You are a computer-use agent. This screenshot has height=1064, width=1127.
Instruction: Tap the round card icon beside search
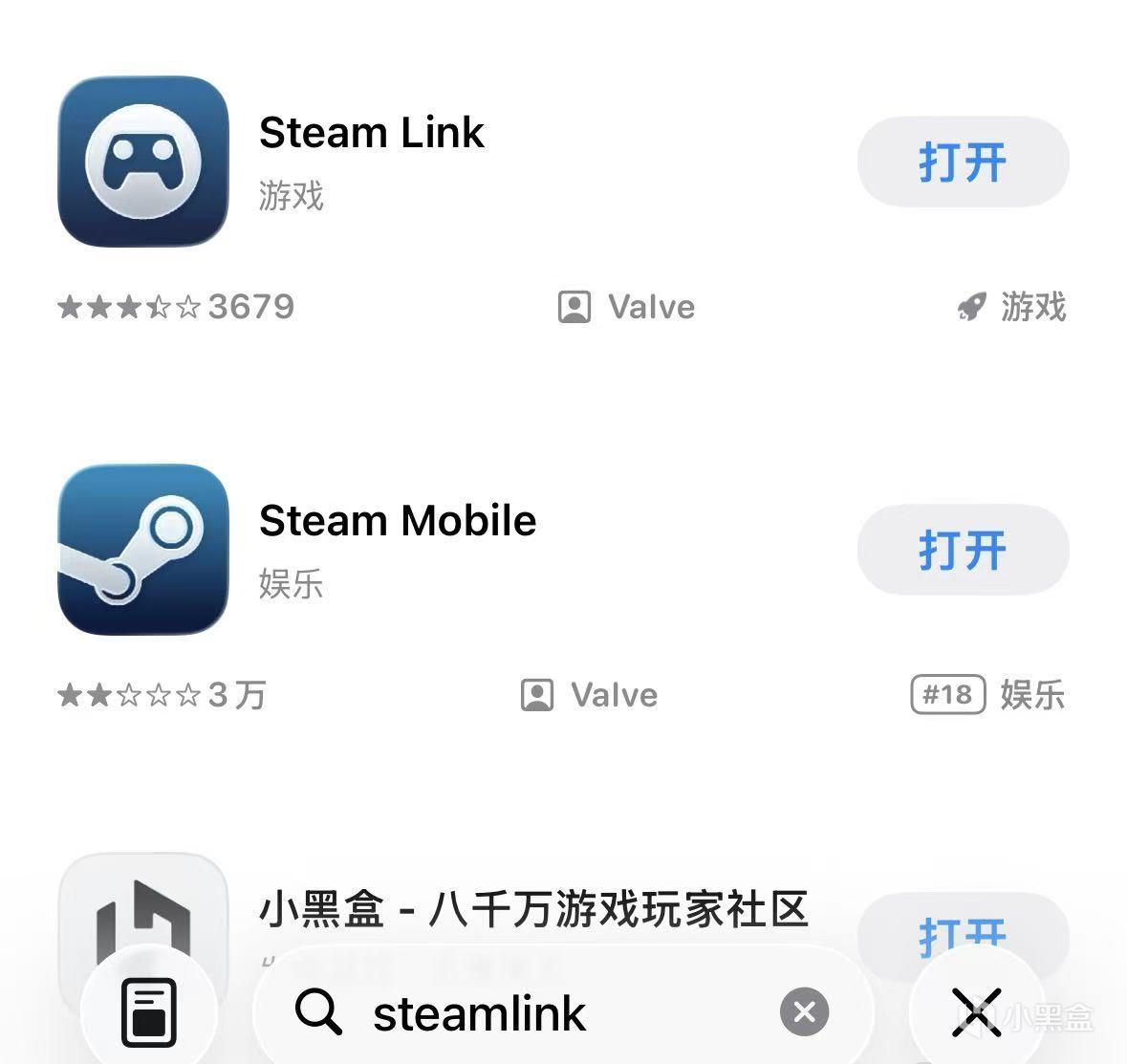pos(149,1012)
